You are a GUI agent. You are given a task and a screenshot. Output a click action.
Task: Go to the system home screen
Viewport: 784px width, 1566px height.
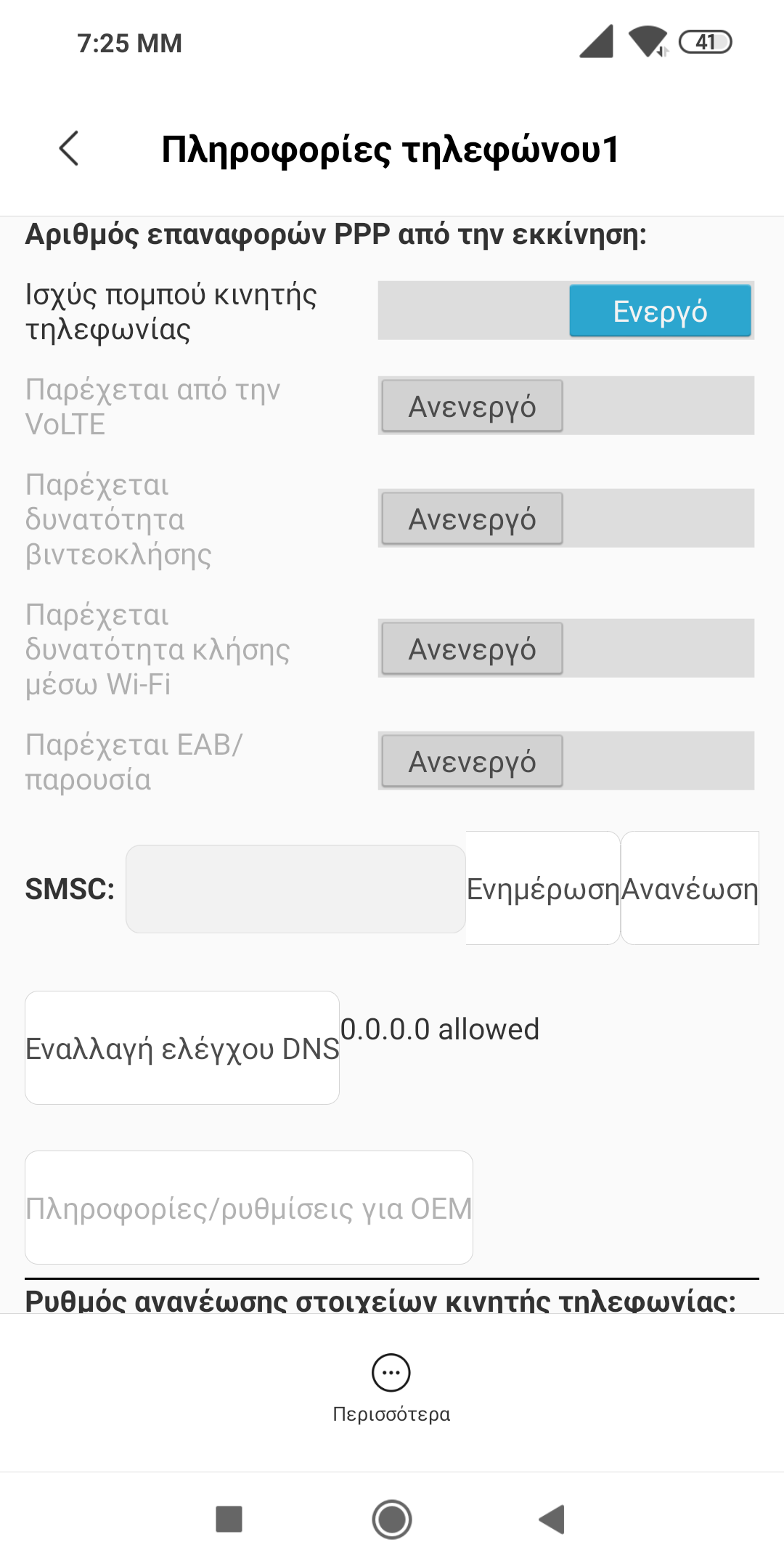coord(392,1520)
